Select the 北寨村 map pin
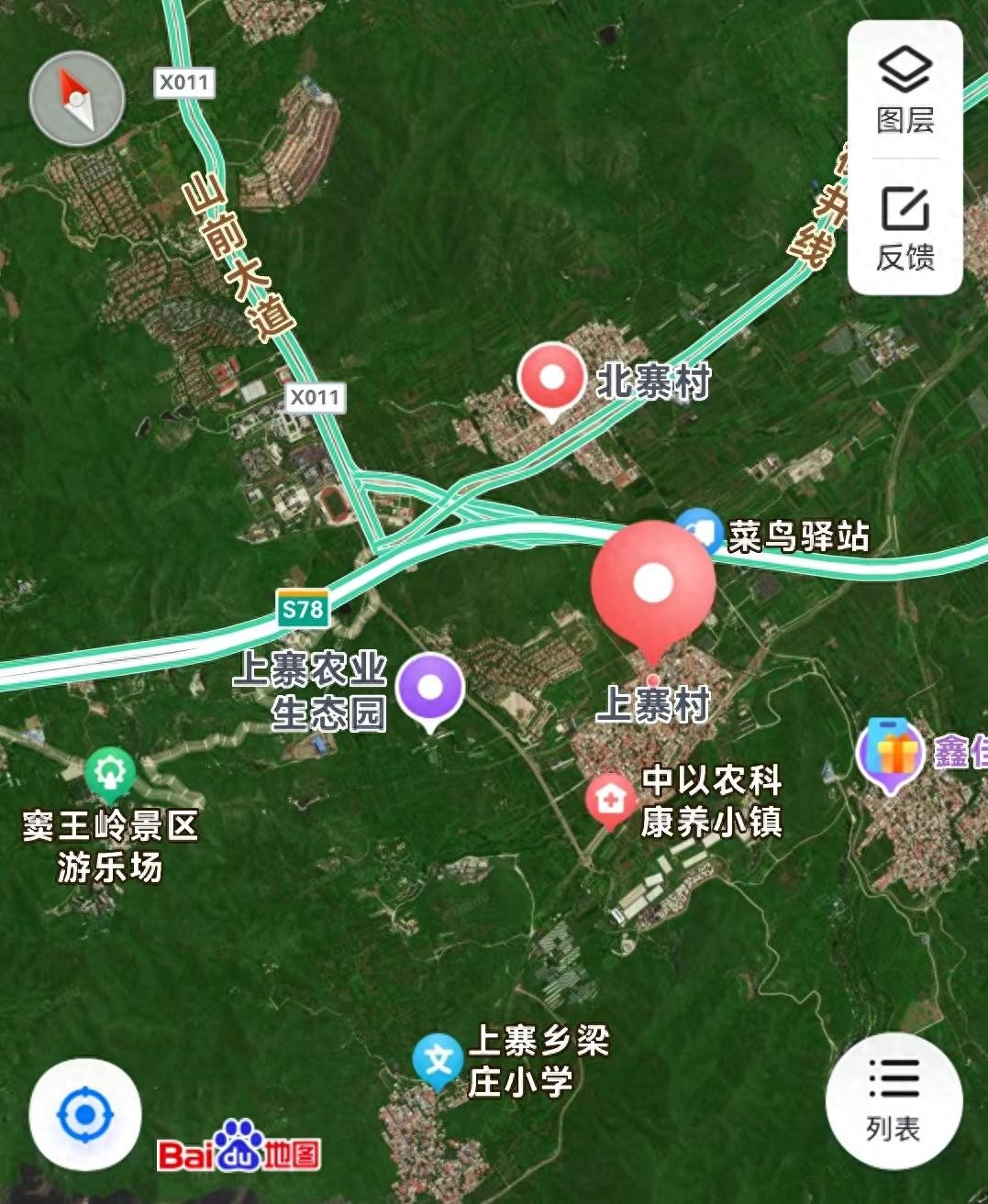The image size is (988, 1204). coord(551,377)
